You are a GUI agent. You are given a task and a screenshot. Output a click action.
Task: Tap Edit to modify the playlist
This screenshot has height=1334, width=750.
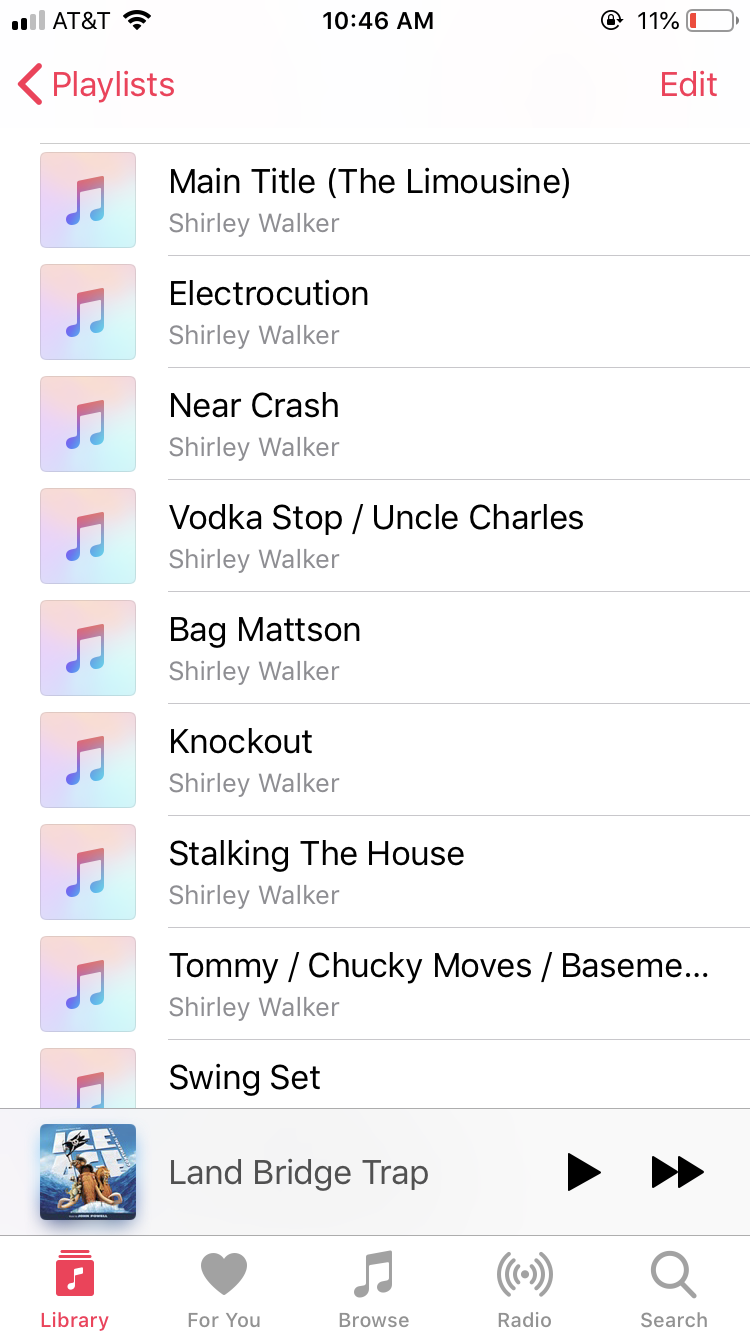(688, 85)
